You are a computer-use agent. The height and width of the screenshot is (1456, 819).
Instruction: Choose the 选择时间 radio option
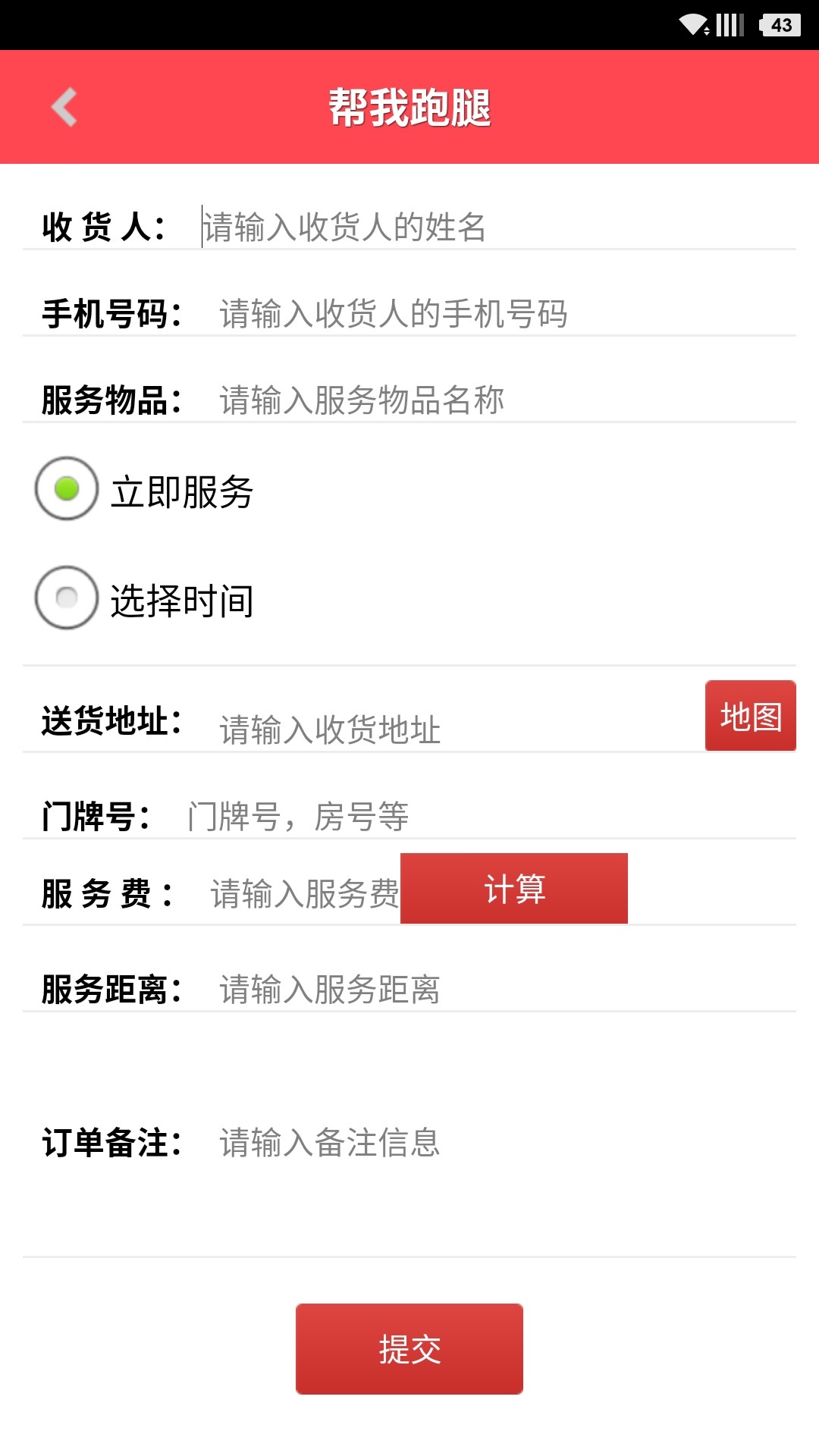tap(66, 600)
